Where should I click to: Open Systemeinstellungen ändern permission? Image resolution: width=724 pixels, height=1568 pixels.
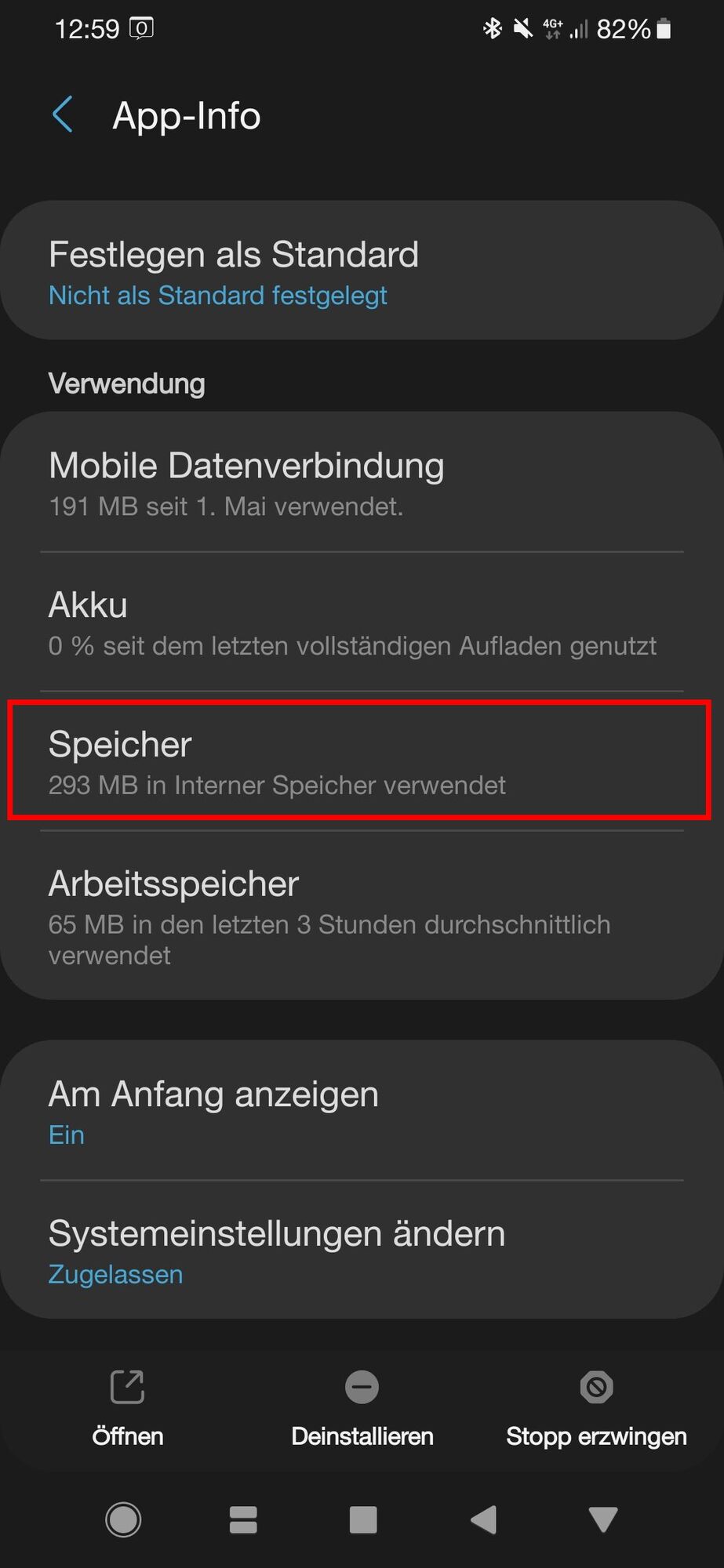pyautogui.click(x=361, y=1250)
